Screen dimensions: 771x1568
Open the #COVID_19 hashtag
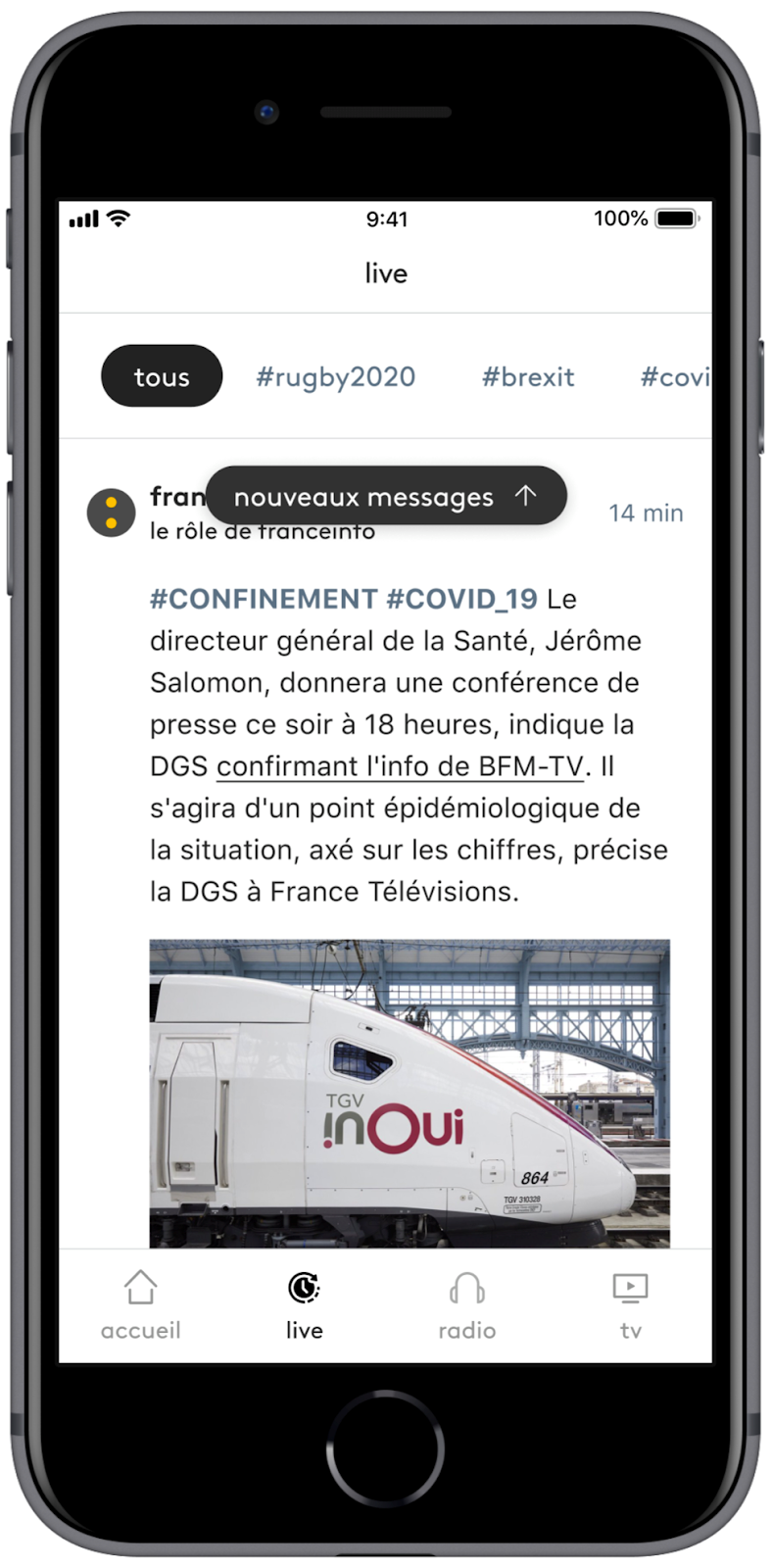pyautogui.click(x=461, y=599)
